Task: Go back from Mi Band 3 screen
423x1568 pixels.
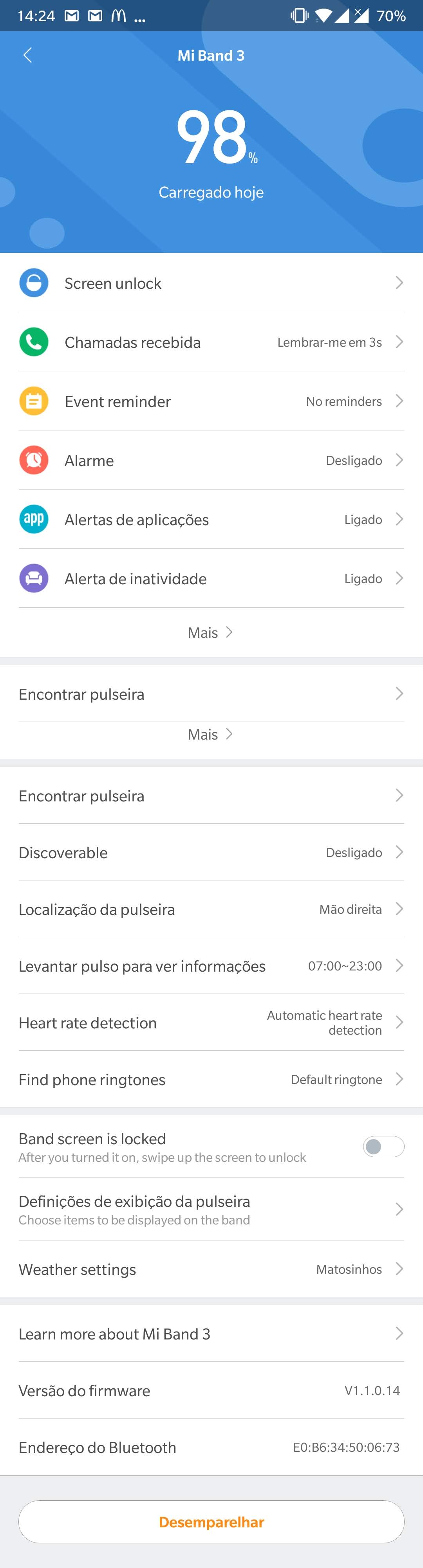Action: point(27,56)
